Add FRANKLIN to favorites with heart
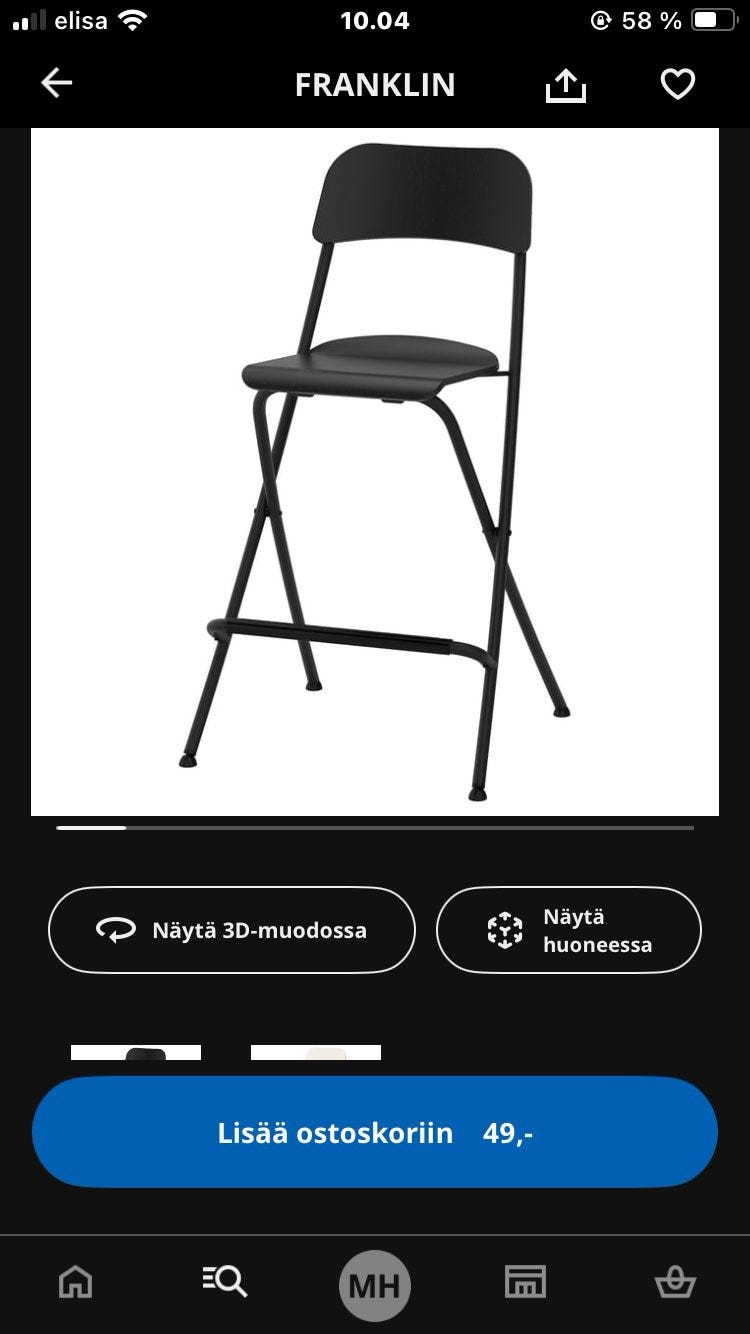 tap(678, 84)
